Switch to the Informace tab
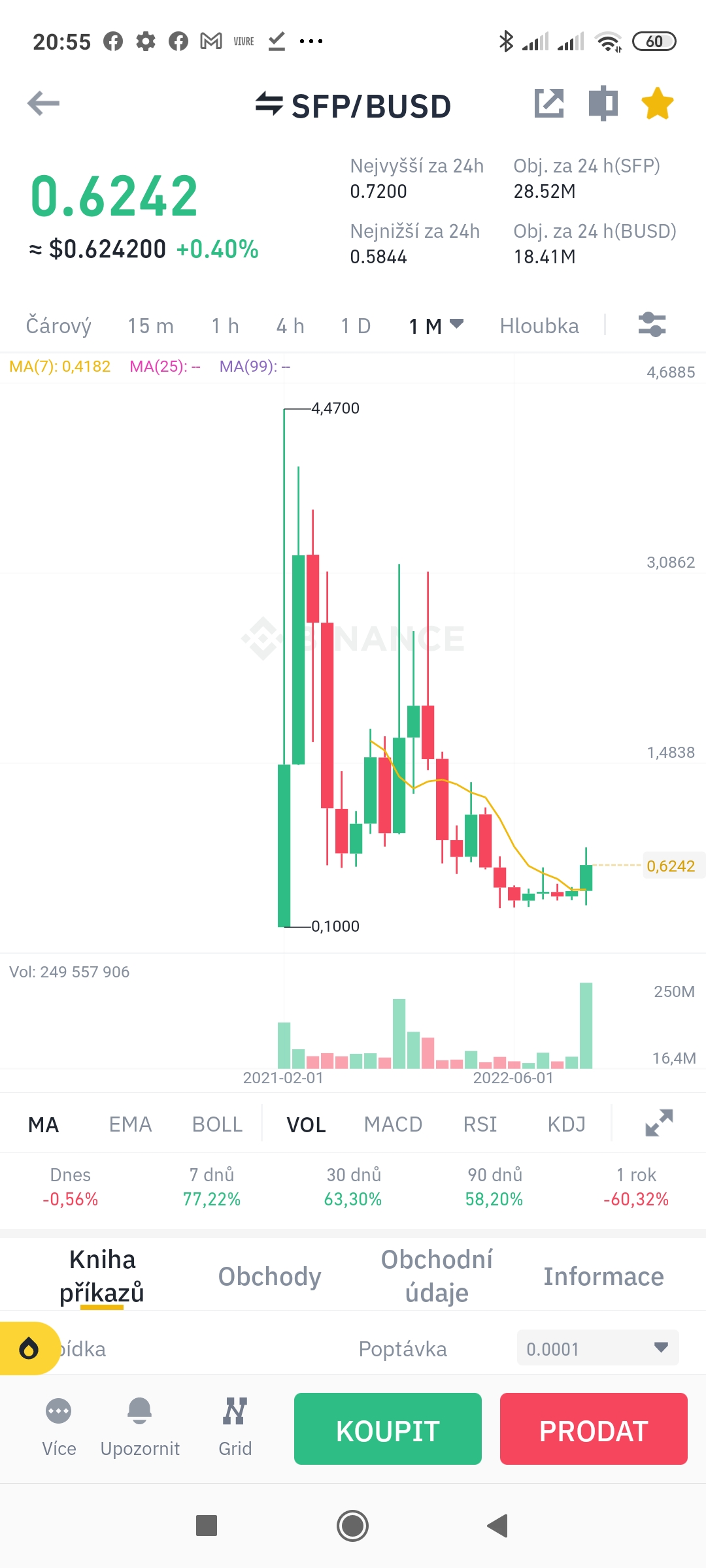 click(603, 1276)
